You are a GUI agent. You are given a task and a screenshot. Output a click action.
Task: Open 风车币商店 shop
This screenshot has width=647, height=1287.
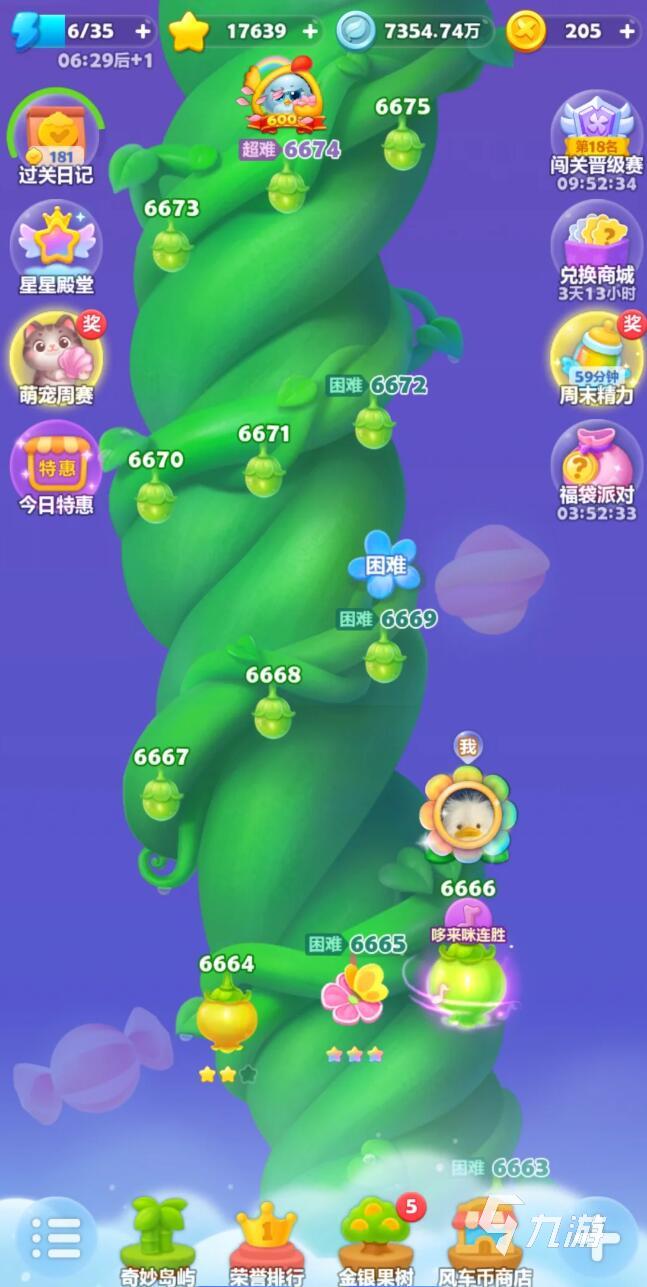tap(485, 1240)
